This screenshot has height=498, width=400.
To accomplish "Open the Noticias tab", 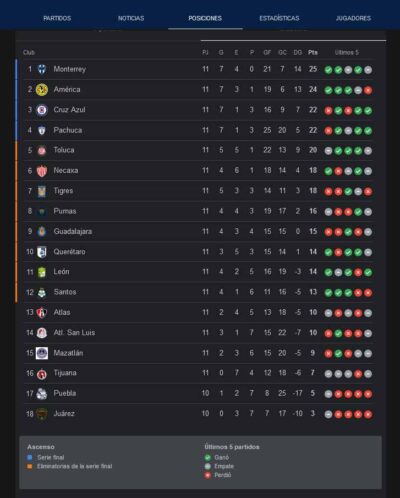I will (131, 18).
